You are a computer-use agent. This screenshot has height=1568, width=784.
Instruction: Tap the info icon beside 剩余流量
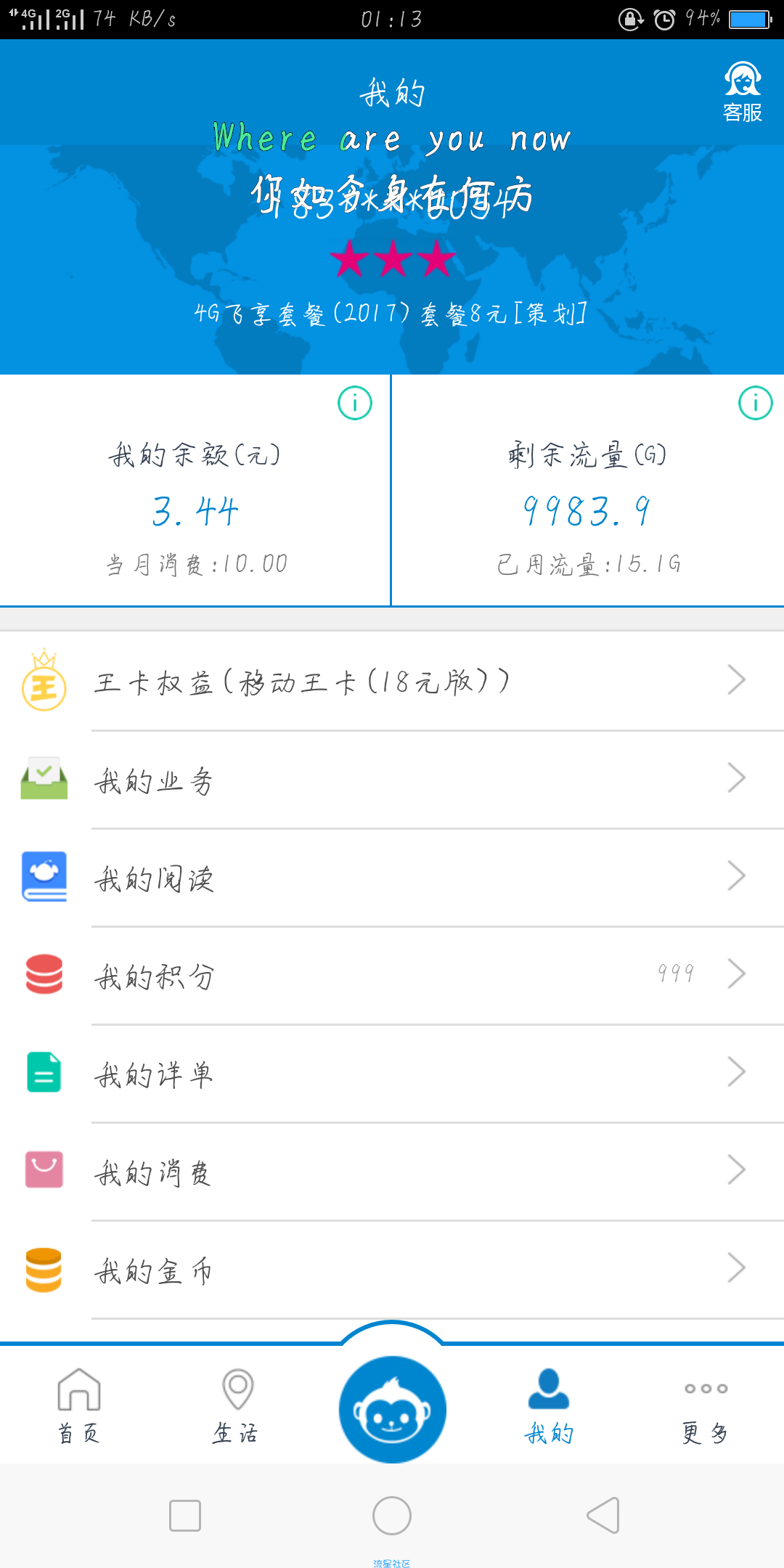(x=756, y=403)
